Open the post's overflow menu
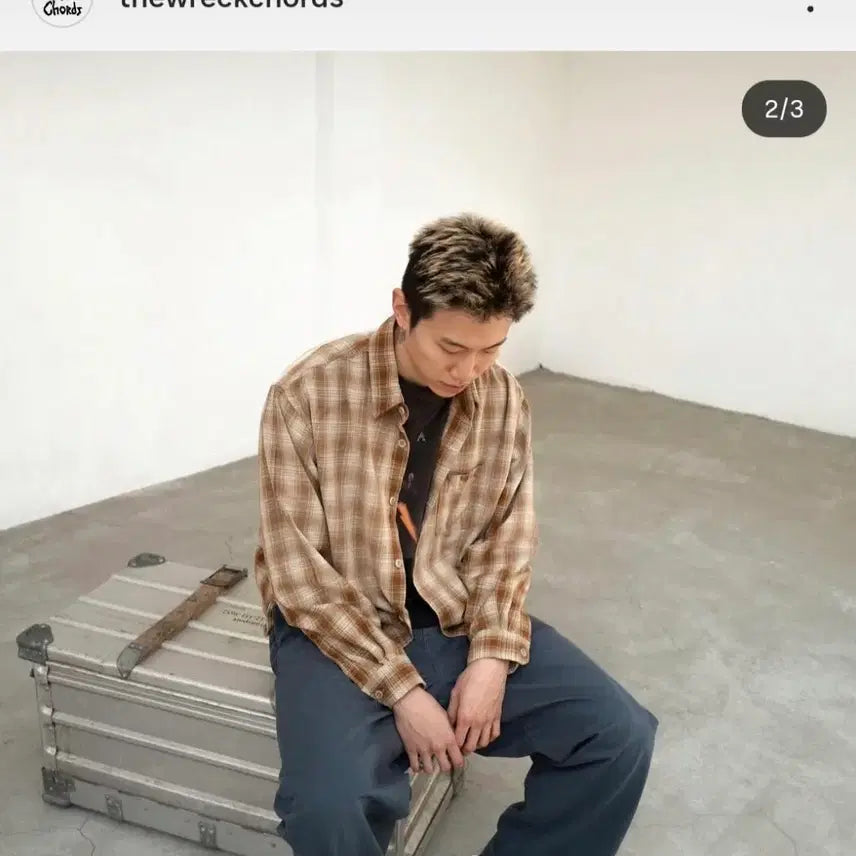 [x=810, y=8]
